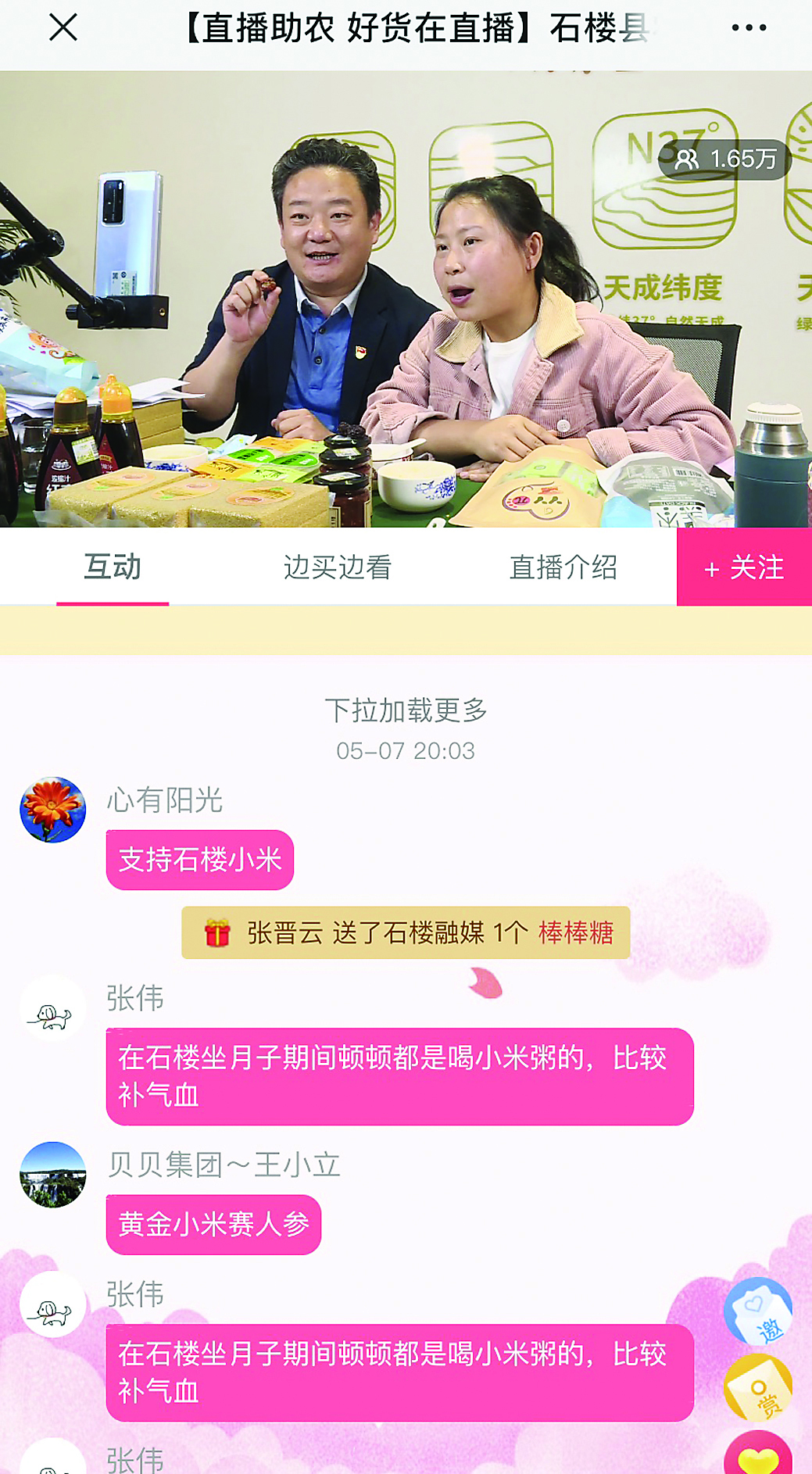Switch to the 边买边看 tab
Image resolution: width=812 pixels, height=1474 pixels.
pyautogui.click(x=337, y=567)
